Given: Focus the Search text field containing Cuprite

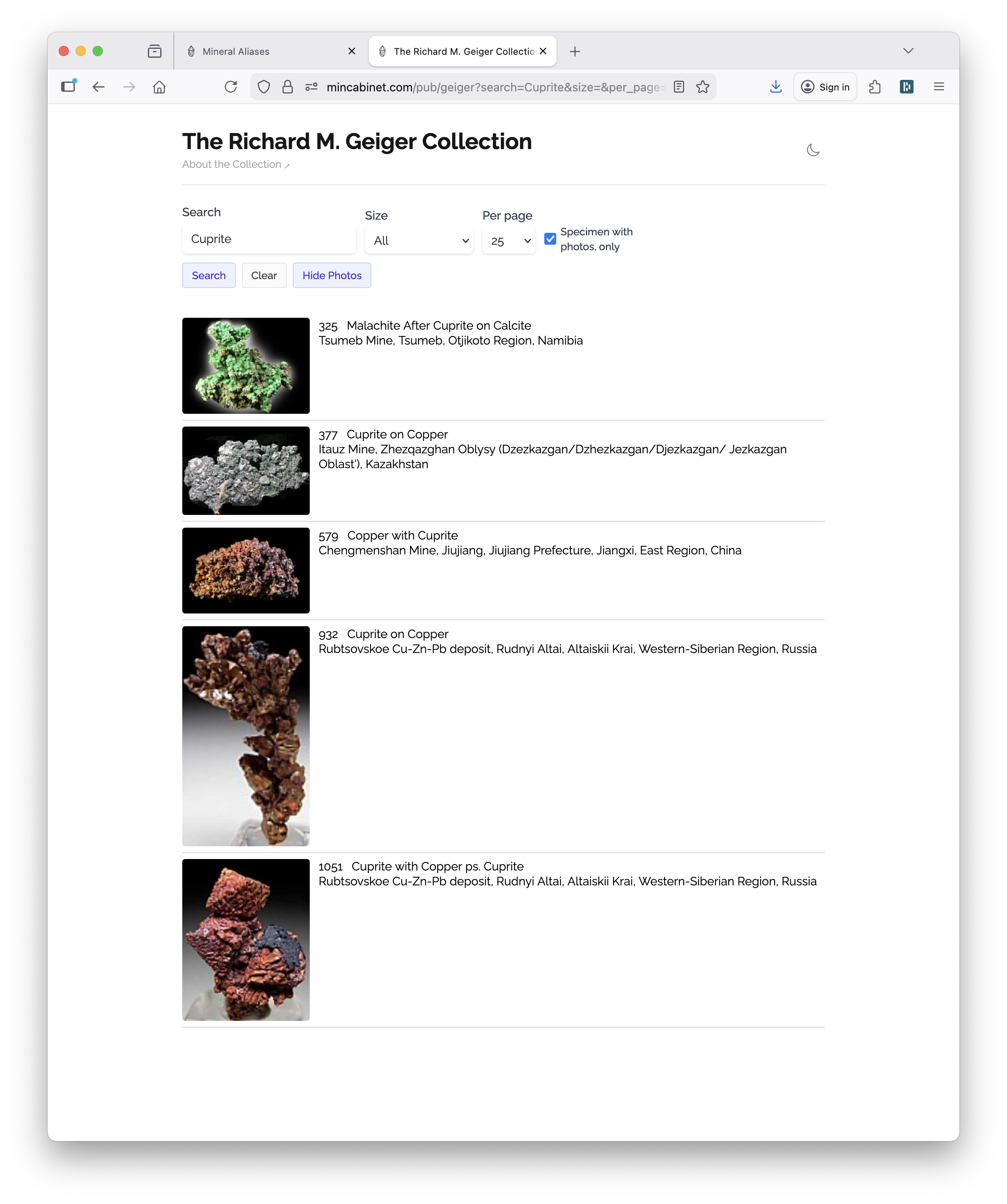Looking at the screenshot, I should [269, 239].
